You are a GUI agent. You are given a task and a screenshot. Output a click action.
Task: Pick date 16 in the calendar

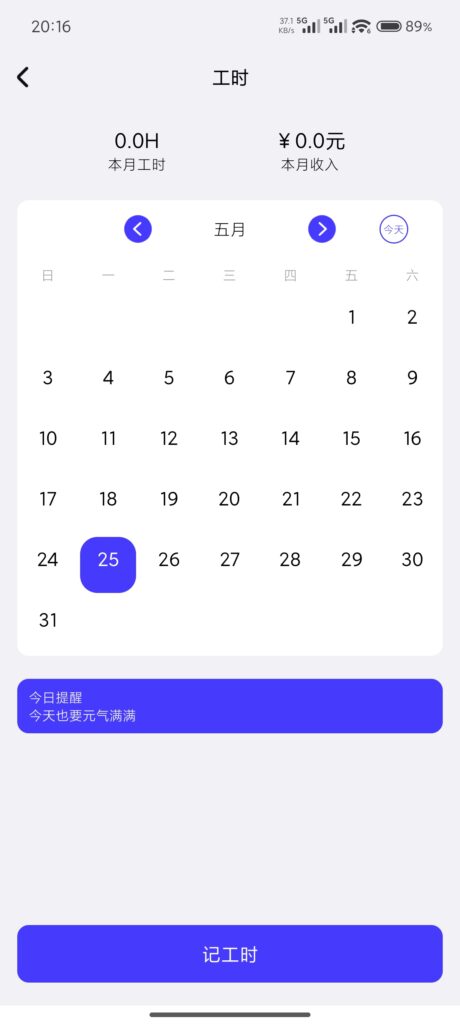click(412, 438)
